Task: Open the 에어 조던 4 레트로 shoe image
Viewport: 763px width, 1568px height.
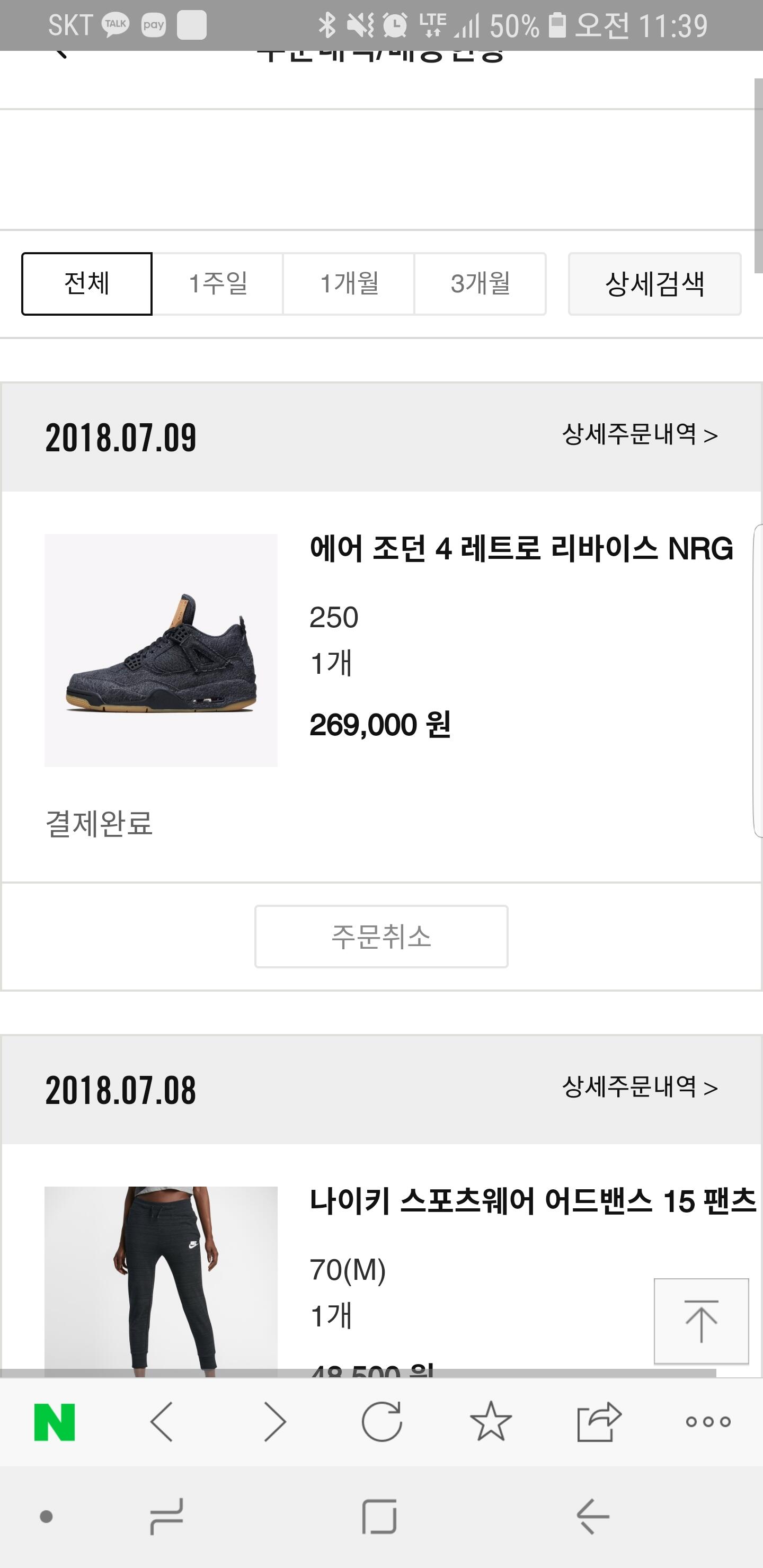Action: [161, 650]
